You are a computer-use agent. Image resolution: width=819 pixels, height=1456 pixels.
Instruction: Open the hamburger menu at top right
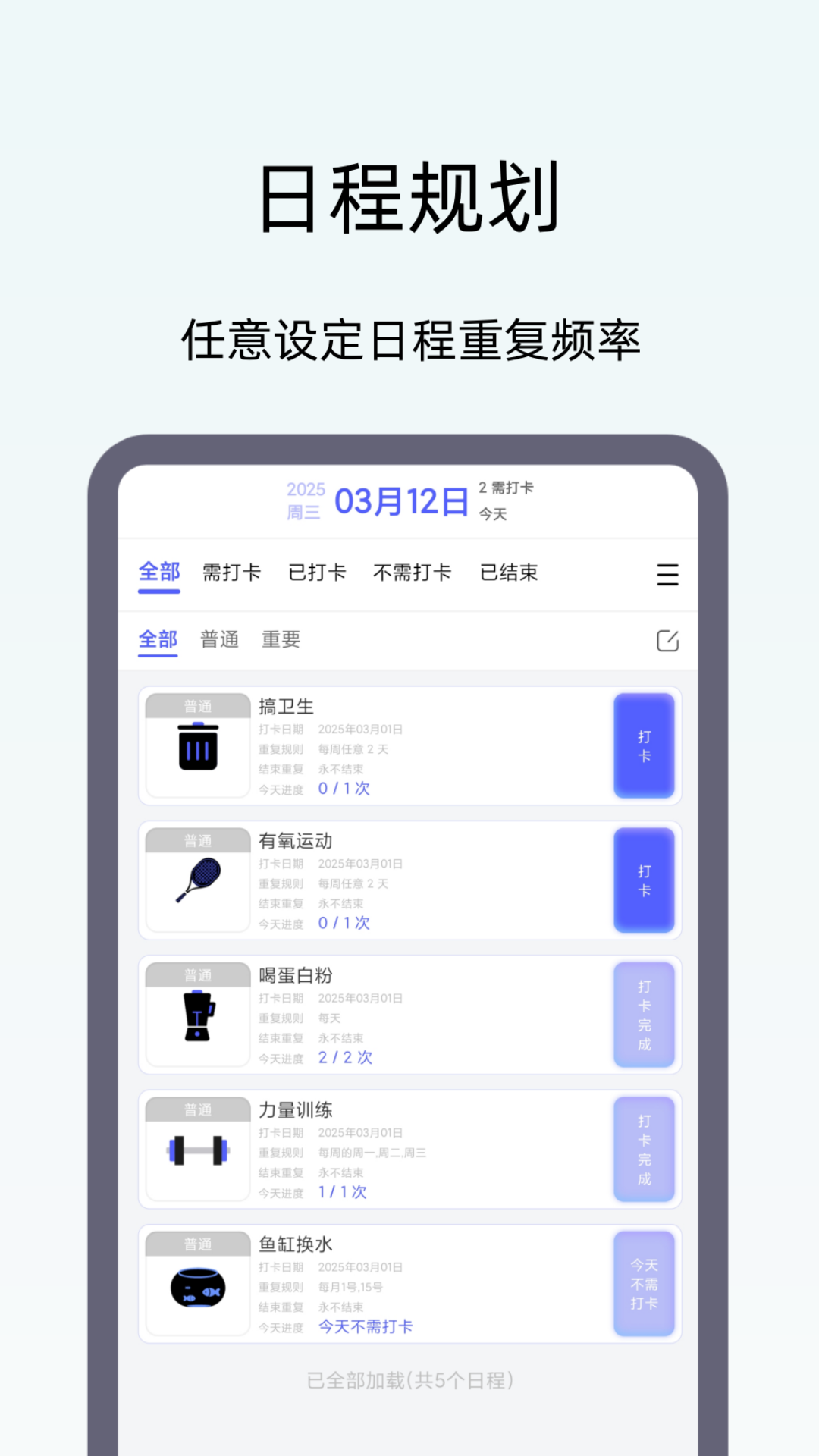click(x=667, y=575)
